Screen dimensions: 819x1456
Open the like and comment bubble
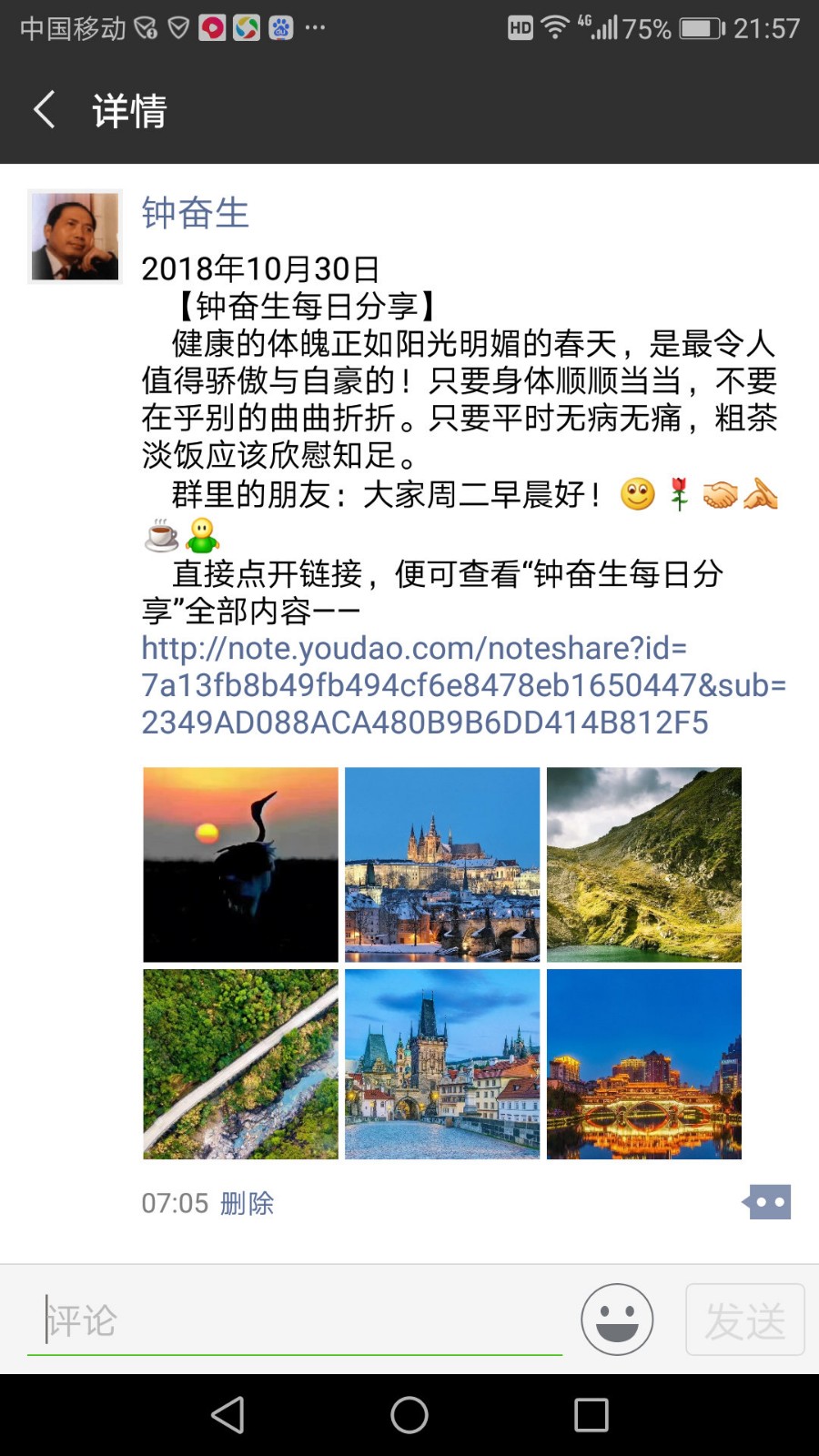pyautogui.click(x=766, y=1202)
